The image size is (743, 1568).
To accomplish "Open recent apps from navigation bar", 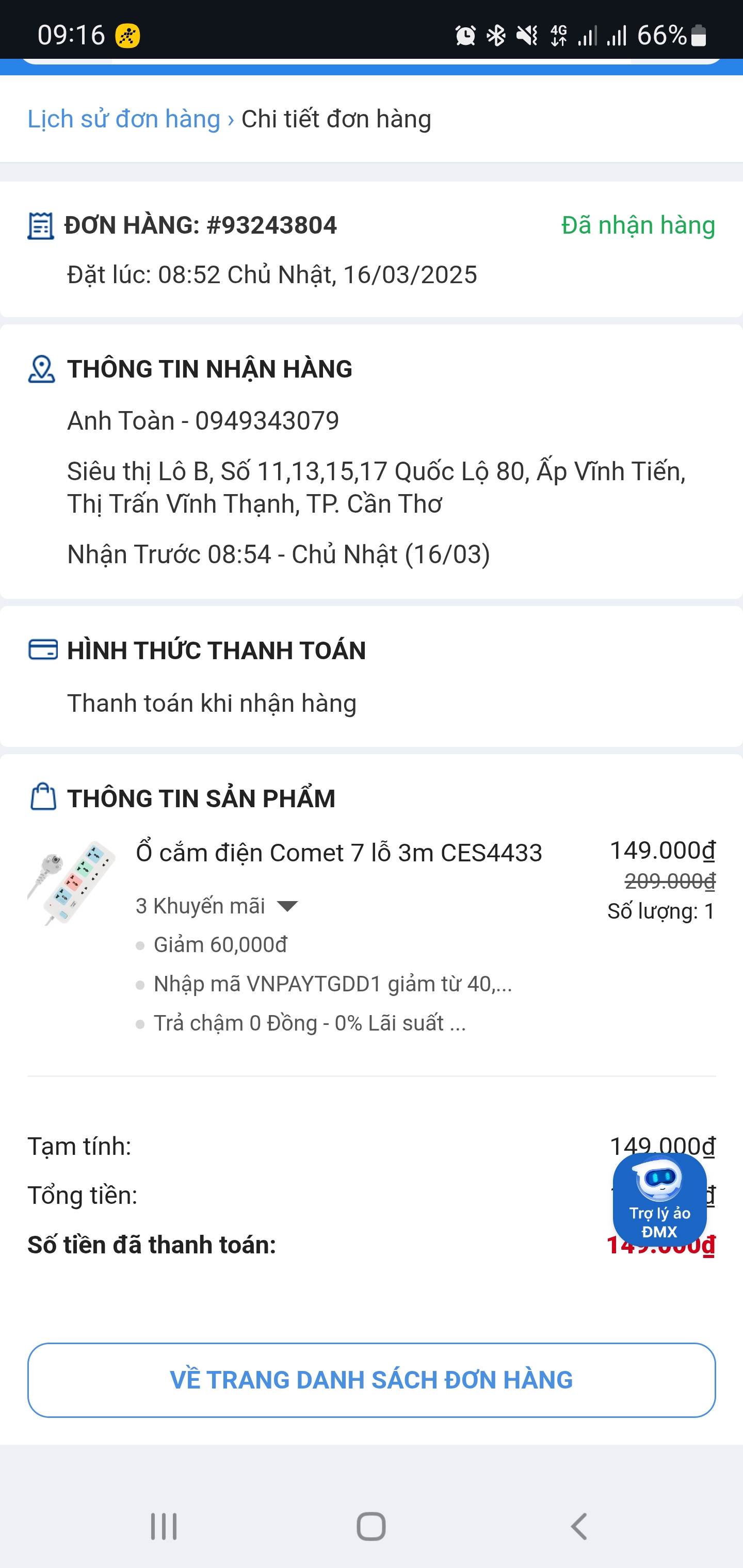I will click(x=164, y=1526).
